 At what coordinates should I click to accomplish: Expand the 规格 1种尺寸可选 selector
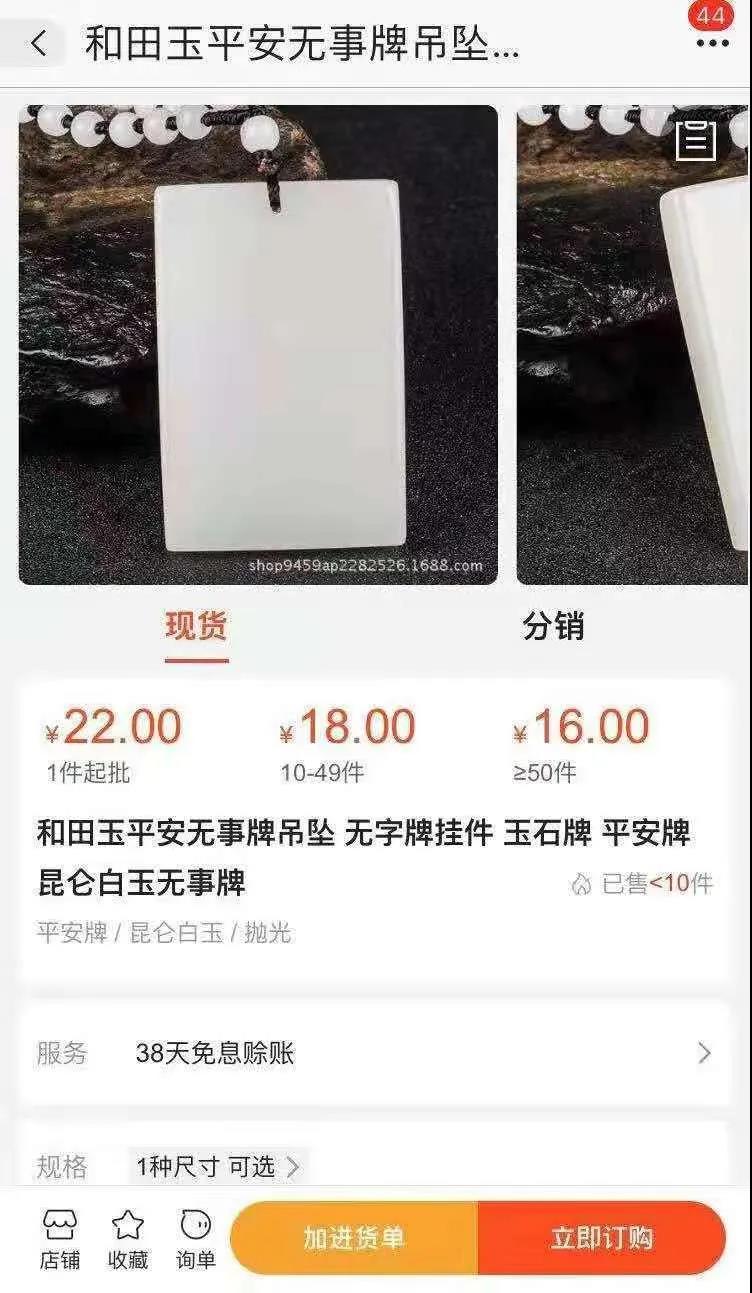tap(218, 1166)
